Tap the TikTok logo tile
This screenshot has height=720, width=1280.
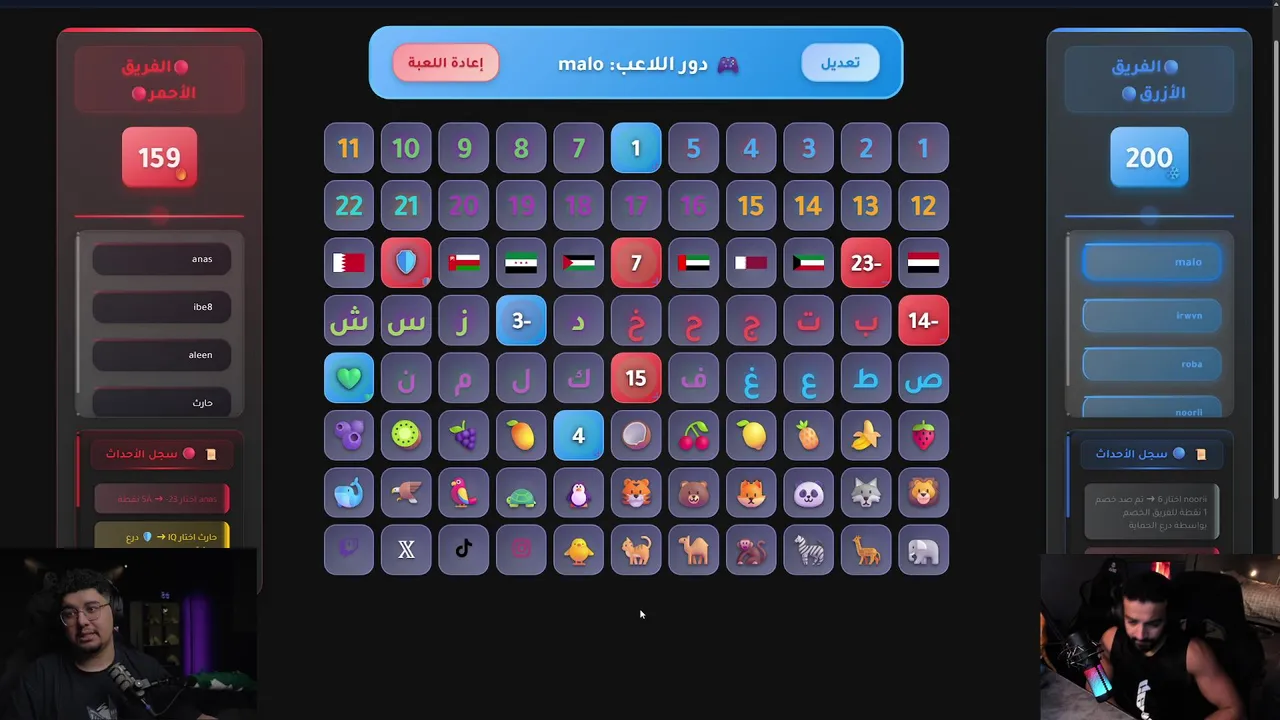tap(464, 550)
